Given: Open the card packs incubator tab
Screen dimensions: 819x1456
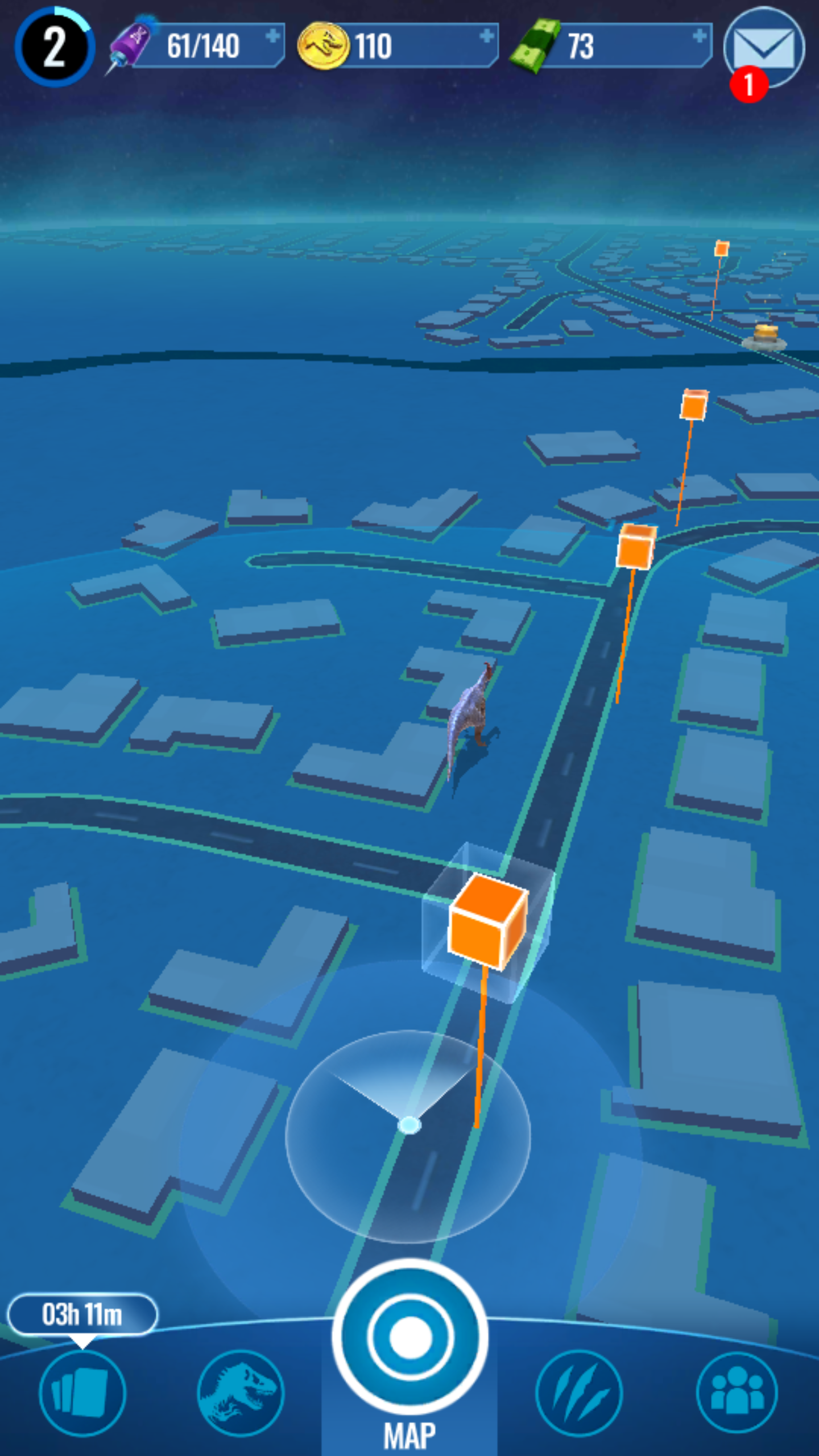Looking at the screenshot, I should (x=82, y=1393).
